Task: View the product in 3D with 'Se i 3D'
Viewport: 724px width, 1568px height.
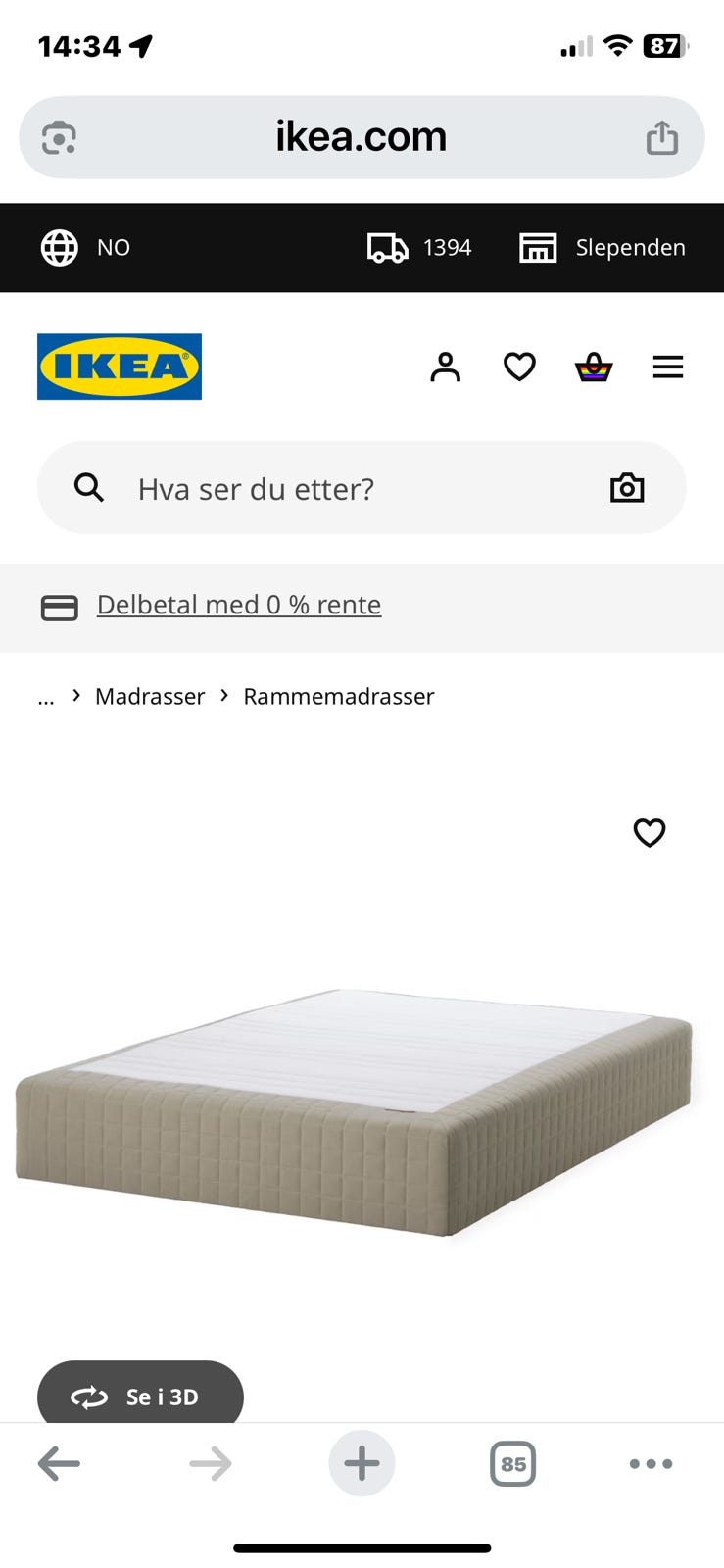Action: (139, 1396)
